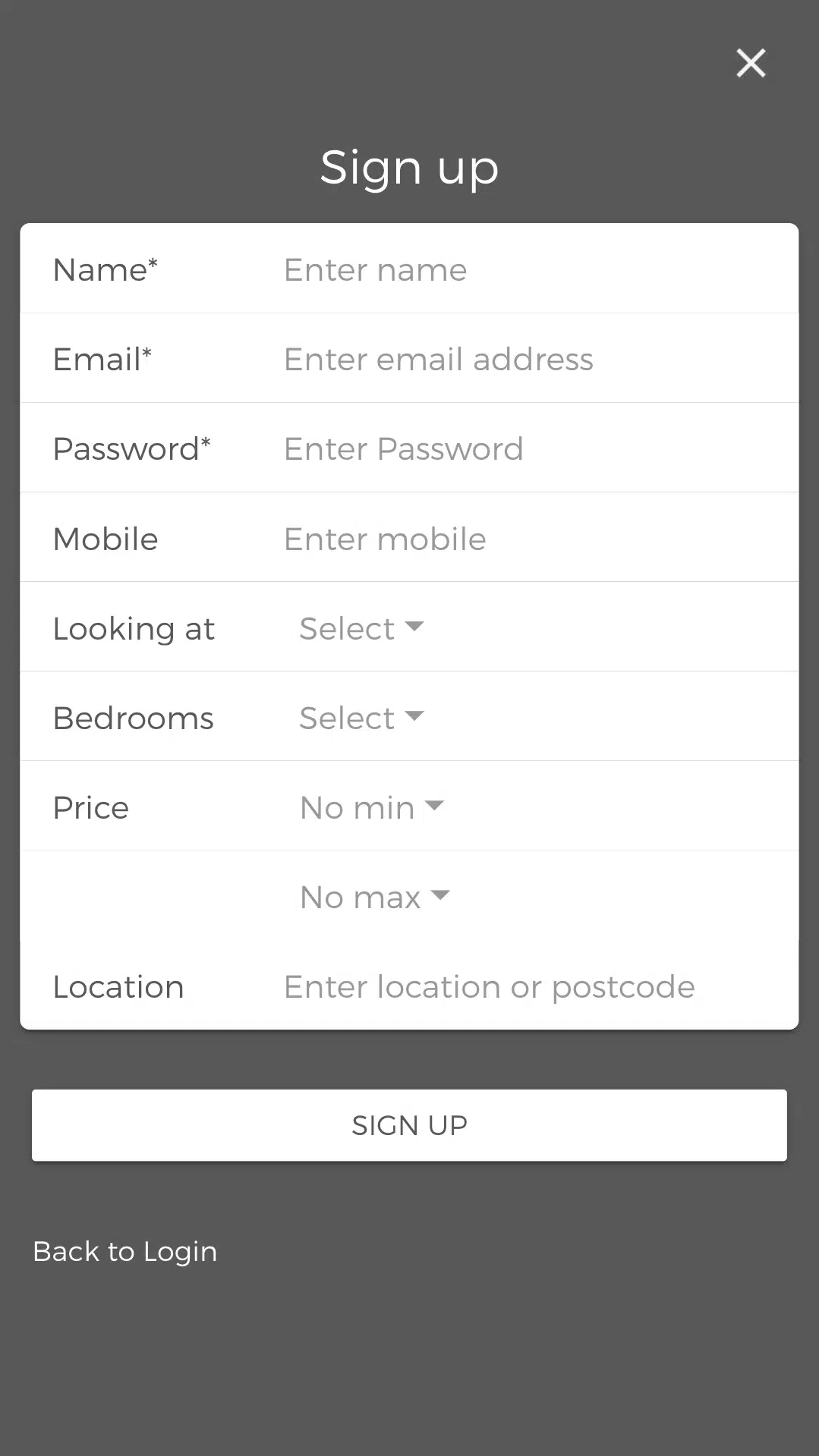819x1456 pixels.
Task: Tap the location or postcode field
Action: pyautogui.click(x=524, y=987)
